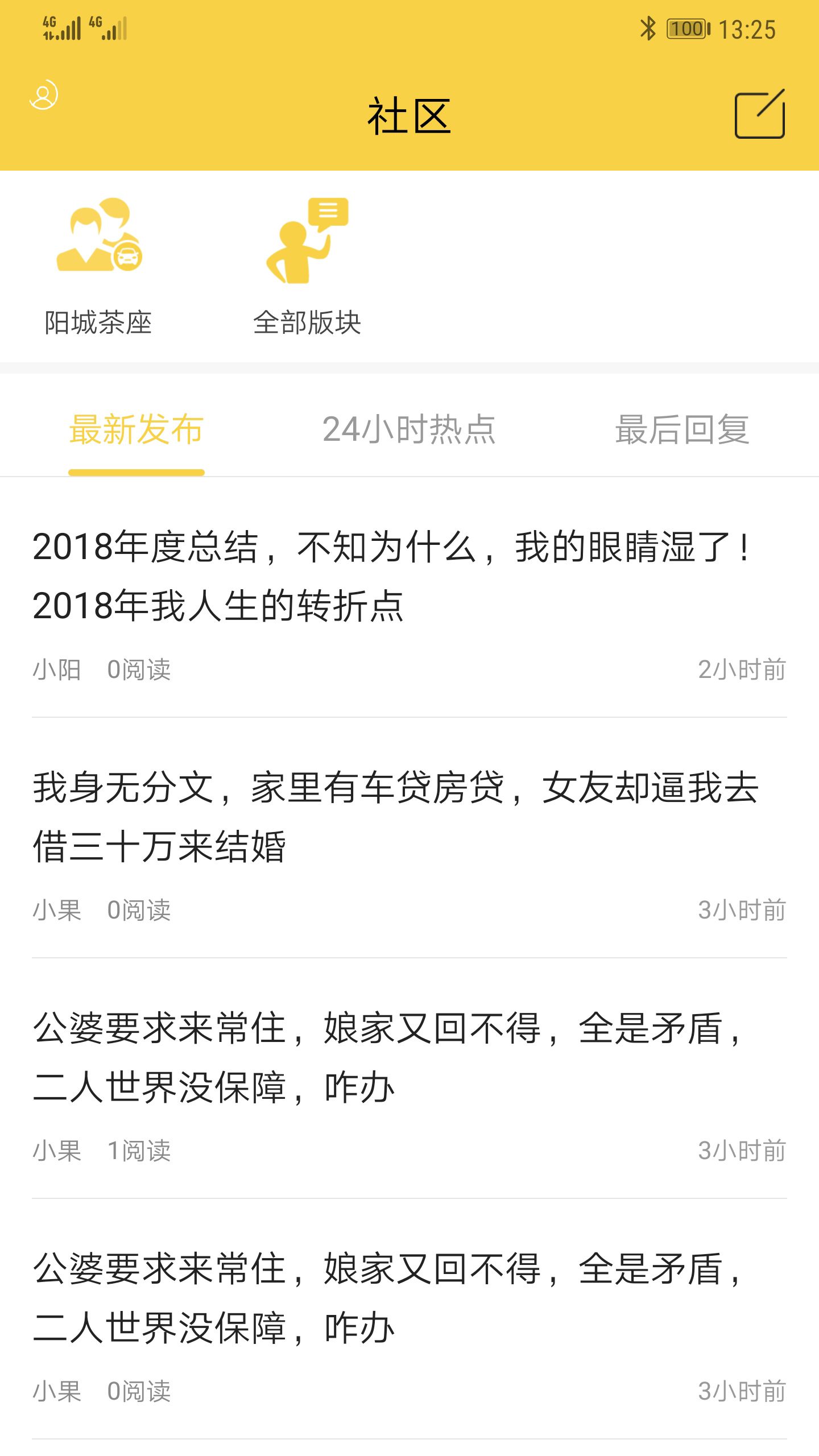Select the 最新发布 tab
819x1456 pixels.
click(136, 429)
